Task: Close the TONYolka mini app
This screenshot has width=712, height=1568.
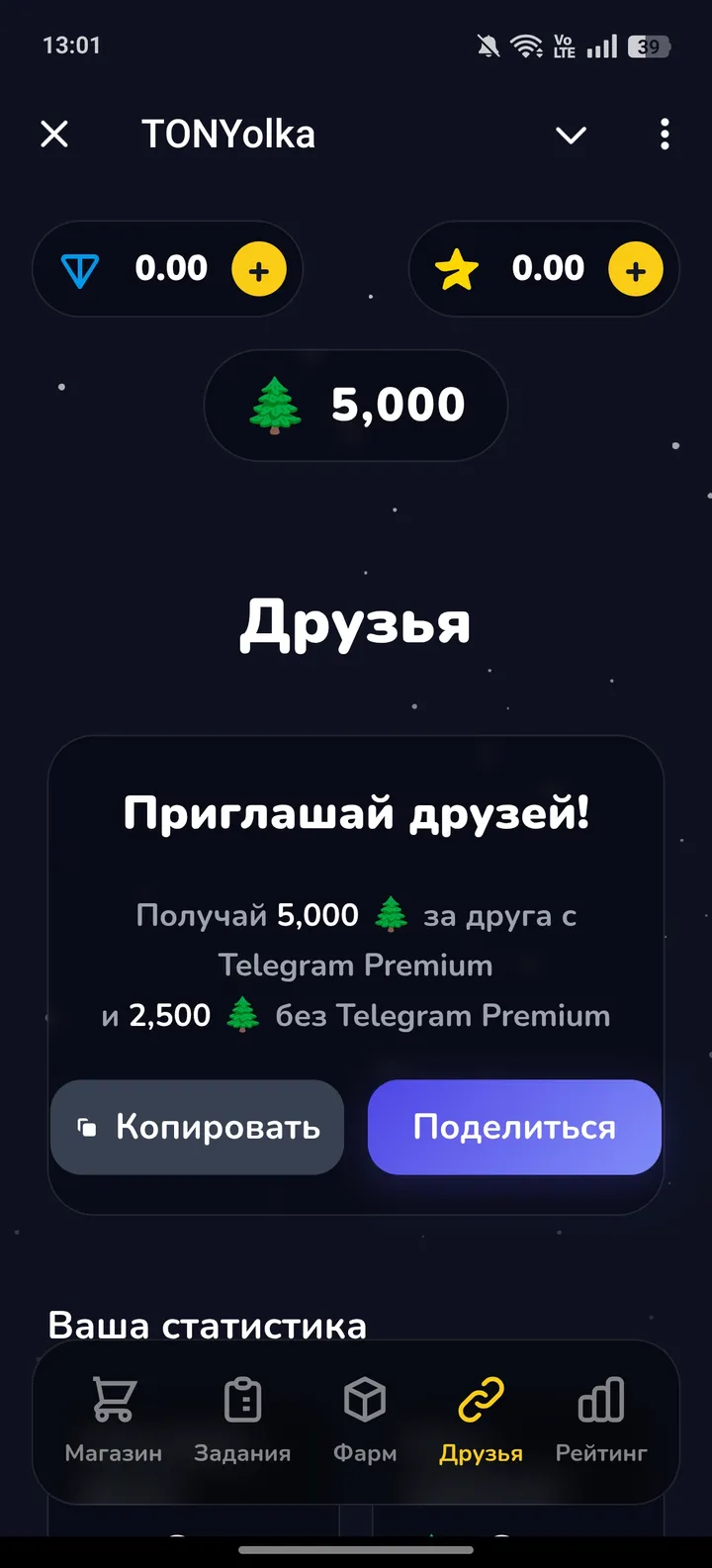Action: (54, 134)
